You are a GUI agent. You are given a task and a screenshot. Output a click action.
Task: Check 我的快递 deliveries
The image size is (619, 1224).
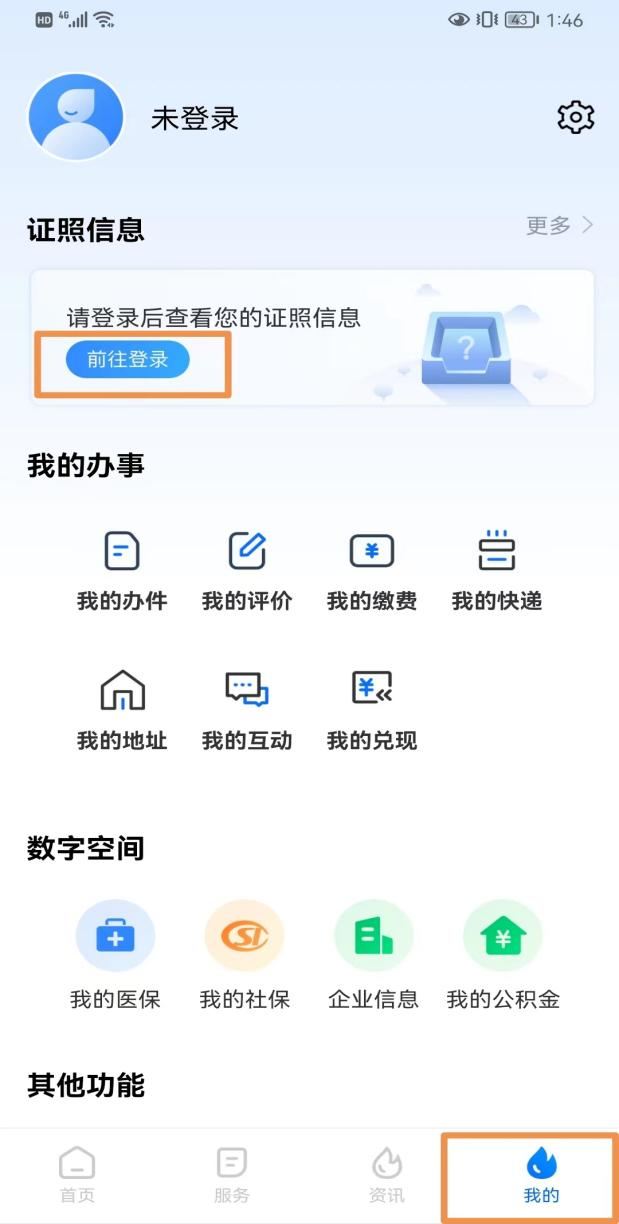(496, 570)
